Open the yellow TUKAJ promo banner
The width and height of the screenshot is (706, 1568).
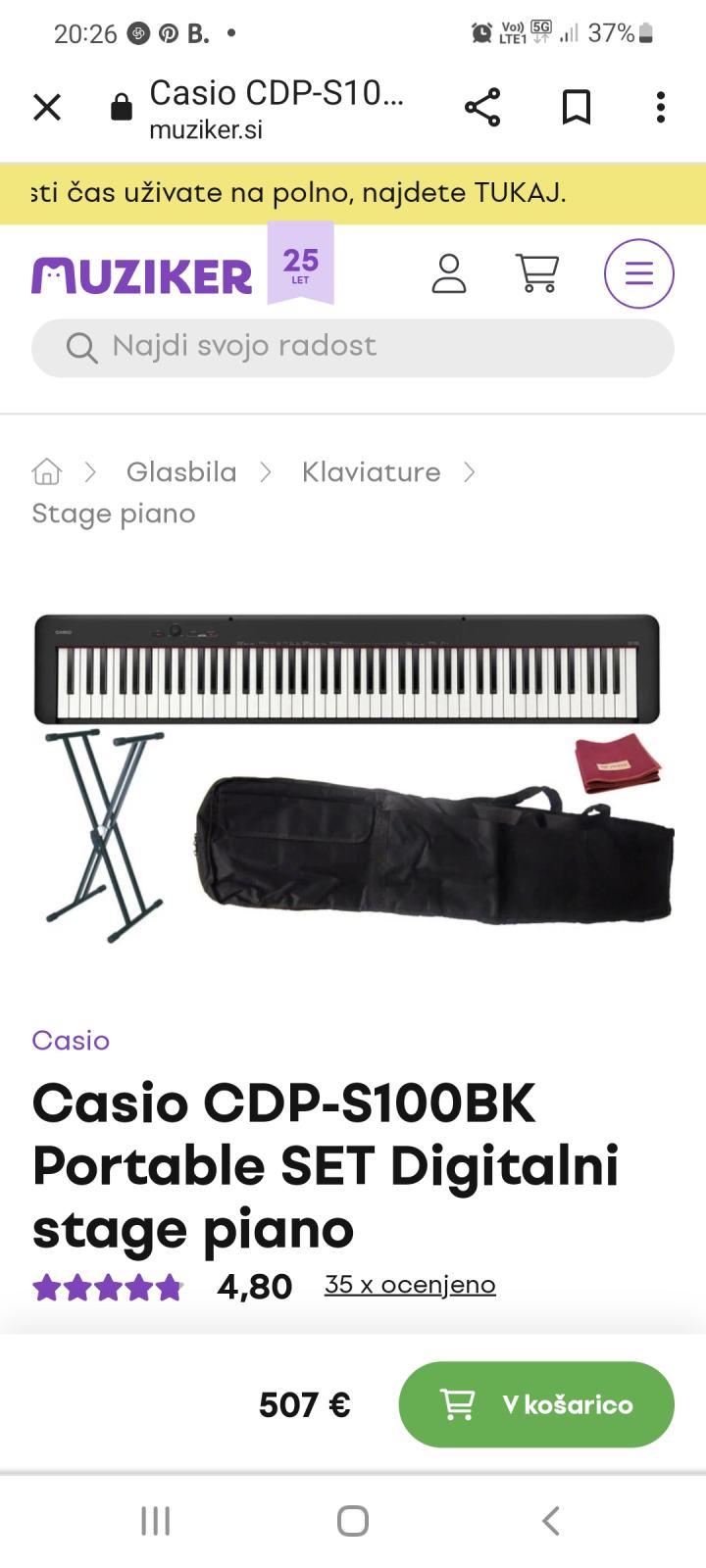click(353, 193)
